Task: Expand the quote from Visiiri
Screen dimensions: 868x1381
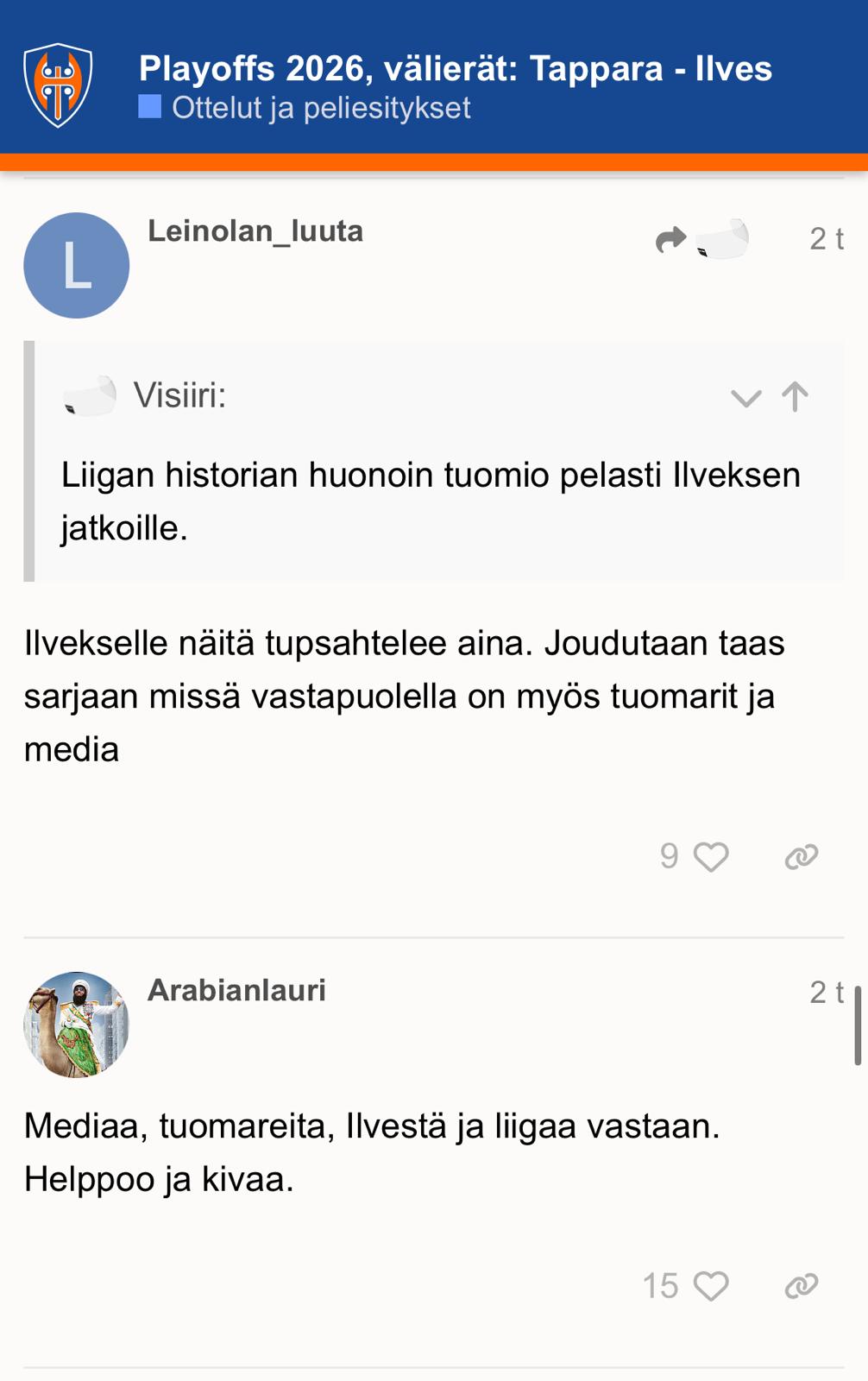Action: (745, 398)
